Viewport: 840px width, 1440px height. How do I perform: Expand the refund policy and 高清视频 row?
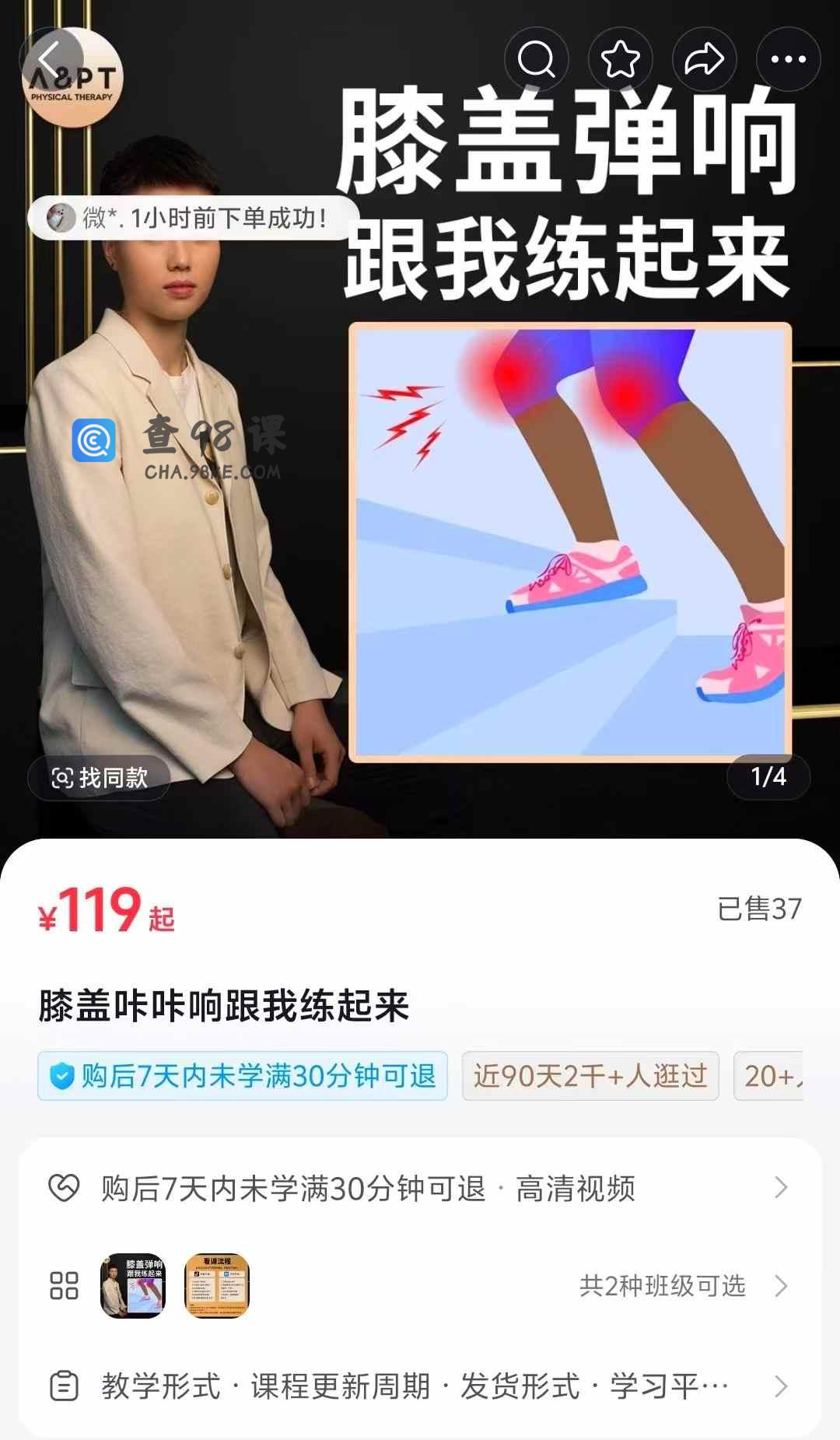420,1188
